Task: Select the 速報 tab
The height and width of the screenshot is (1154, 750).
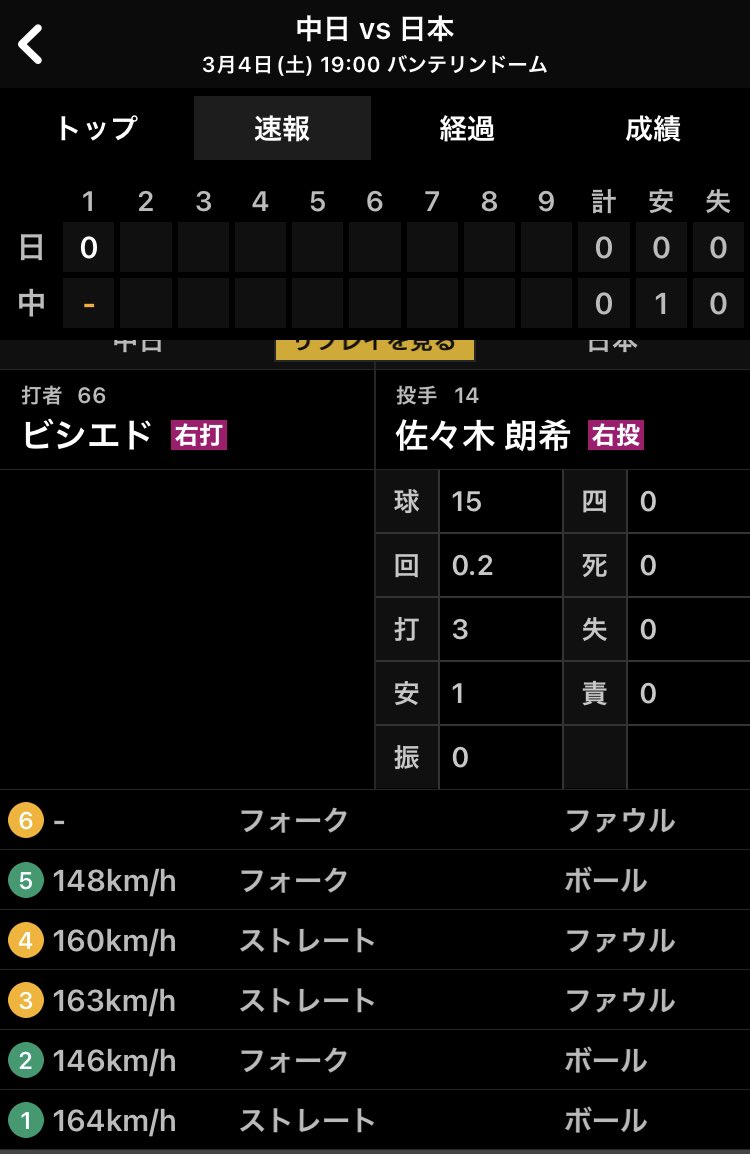Action: pyautogui.click(x=282, y=129)
